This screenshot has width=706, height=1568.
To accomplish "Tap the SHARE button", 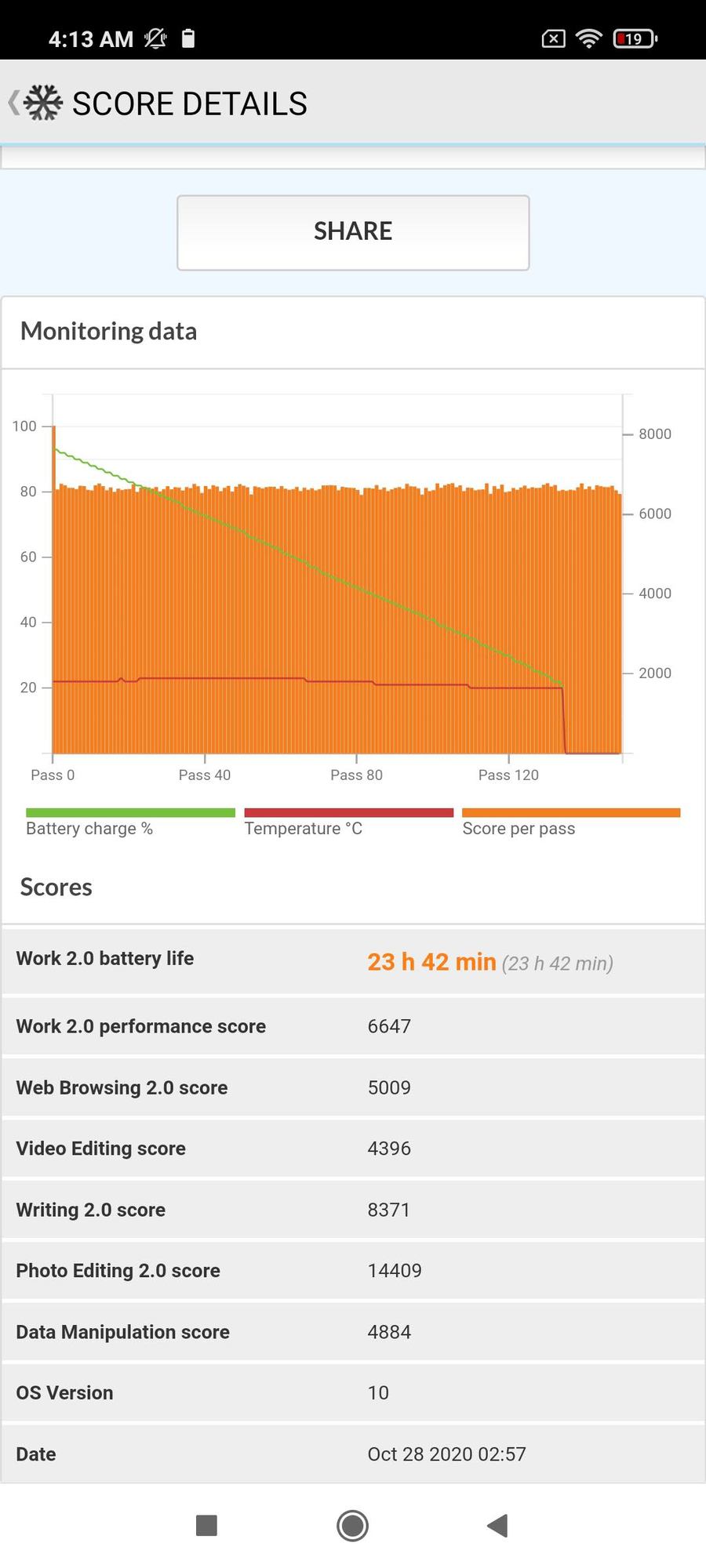I will point(353,232).
